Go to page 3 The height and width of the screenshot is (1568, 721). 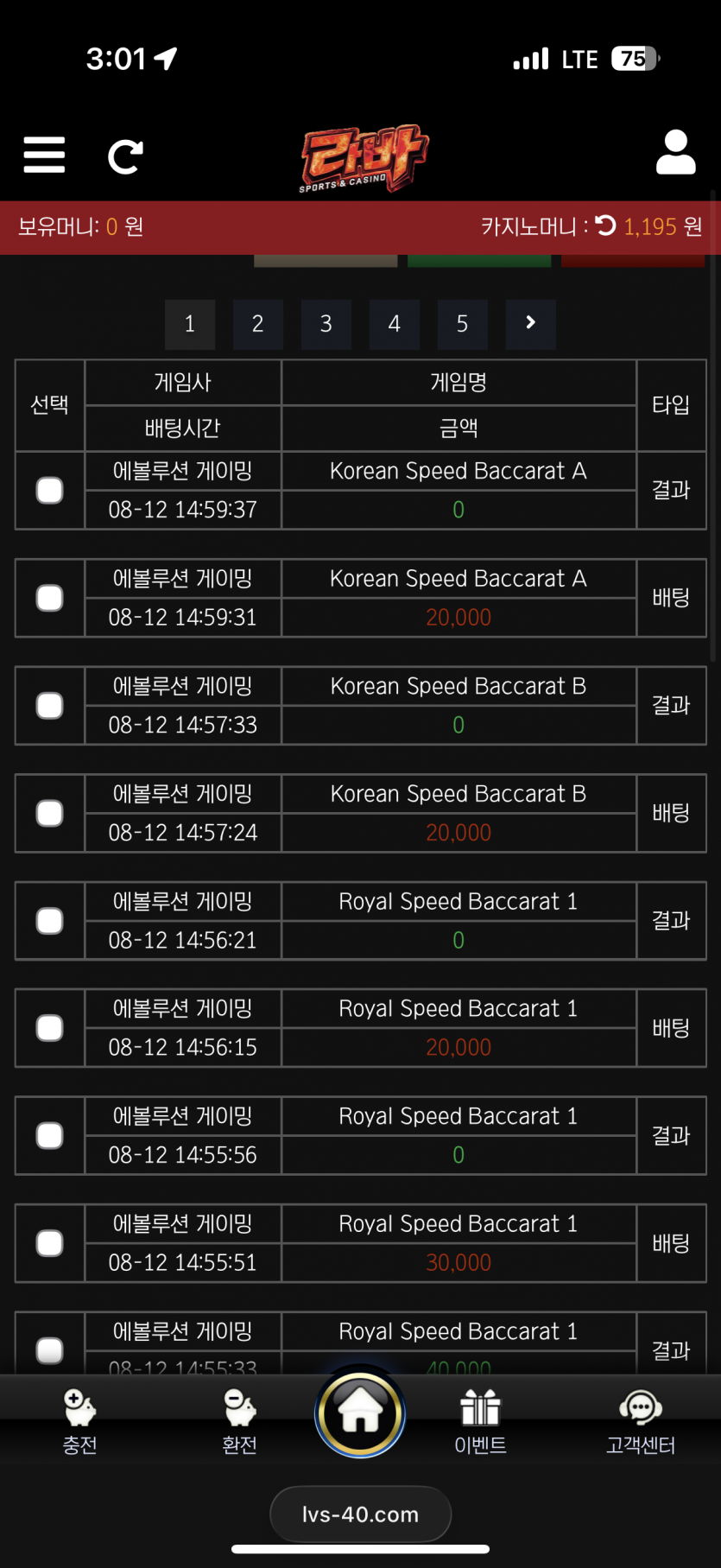[326, 324]
